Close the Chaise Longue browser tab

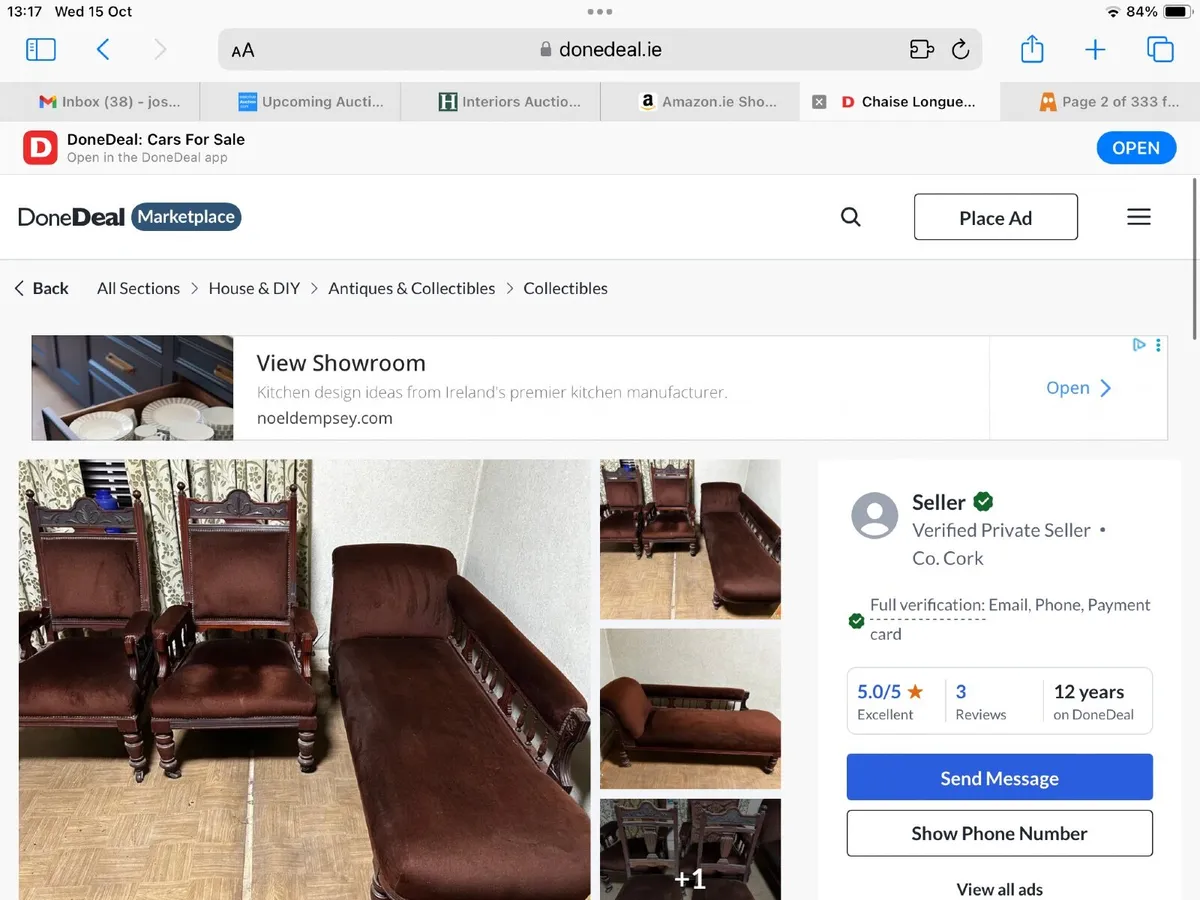(819, 101)
